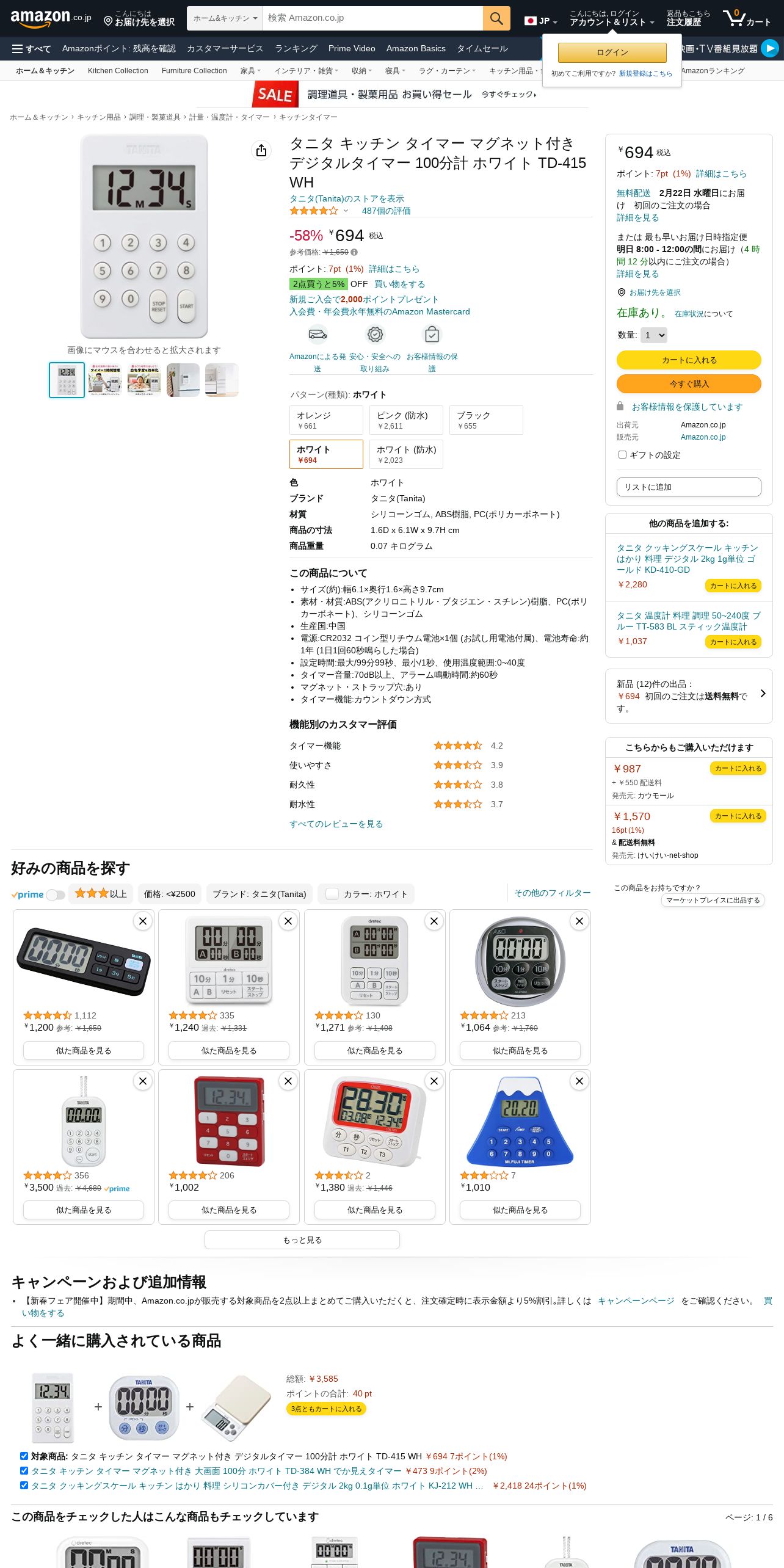Open the 487個の評価 reviews link

coord(386,211)
